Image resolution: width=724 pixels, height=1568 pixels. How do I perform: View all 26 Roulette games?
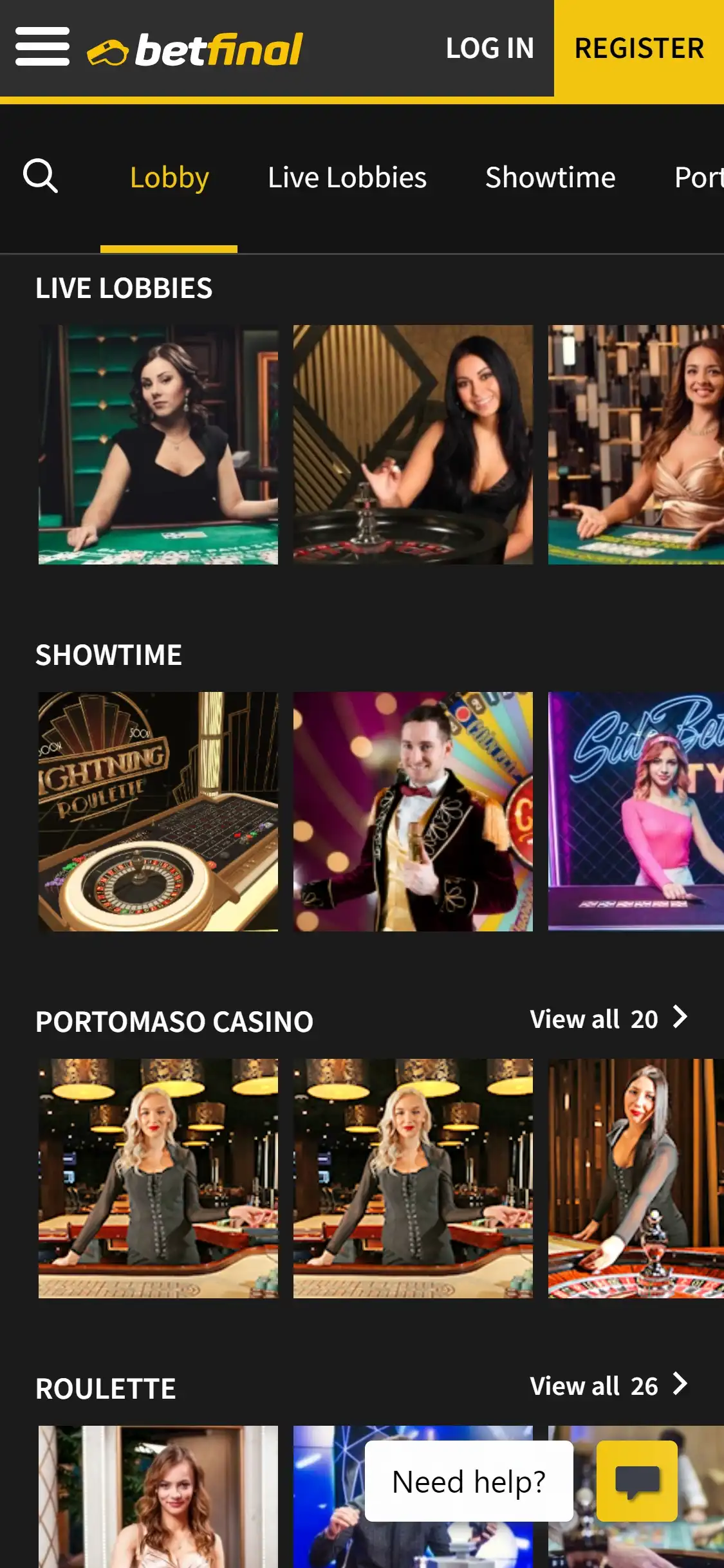608,1386
